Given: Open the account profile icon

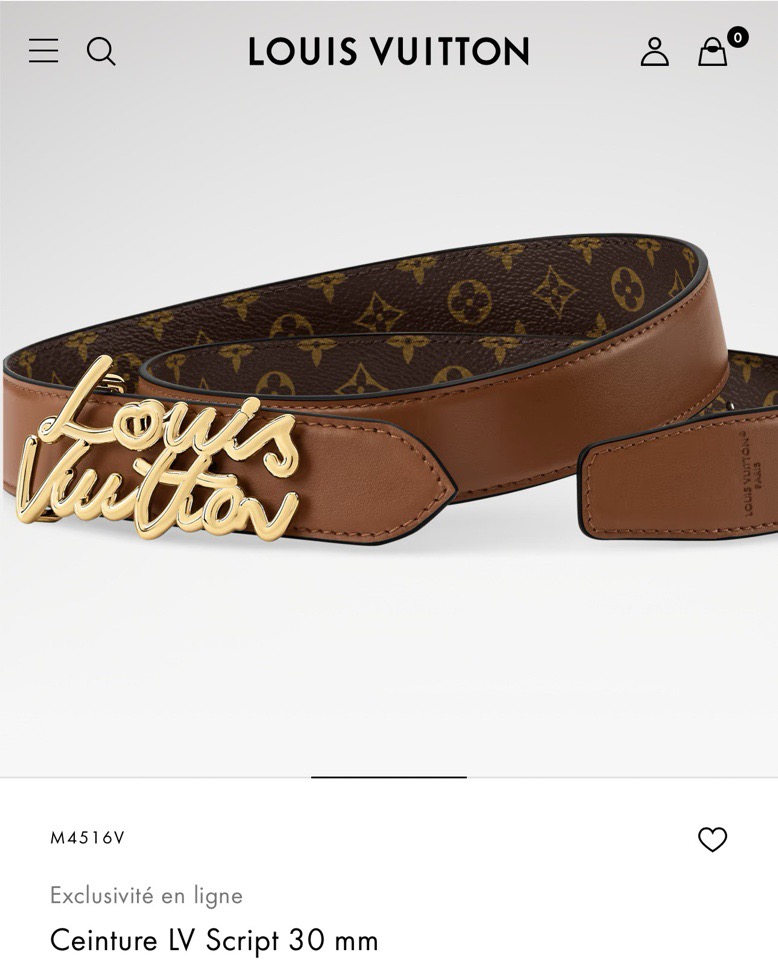Looking at the screenshot, I should point(654,51).
